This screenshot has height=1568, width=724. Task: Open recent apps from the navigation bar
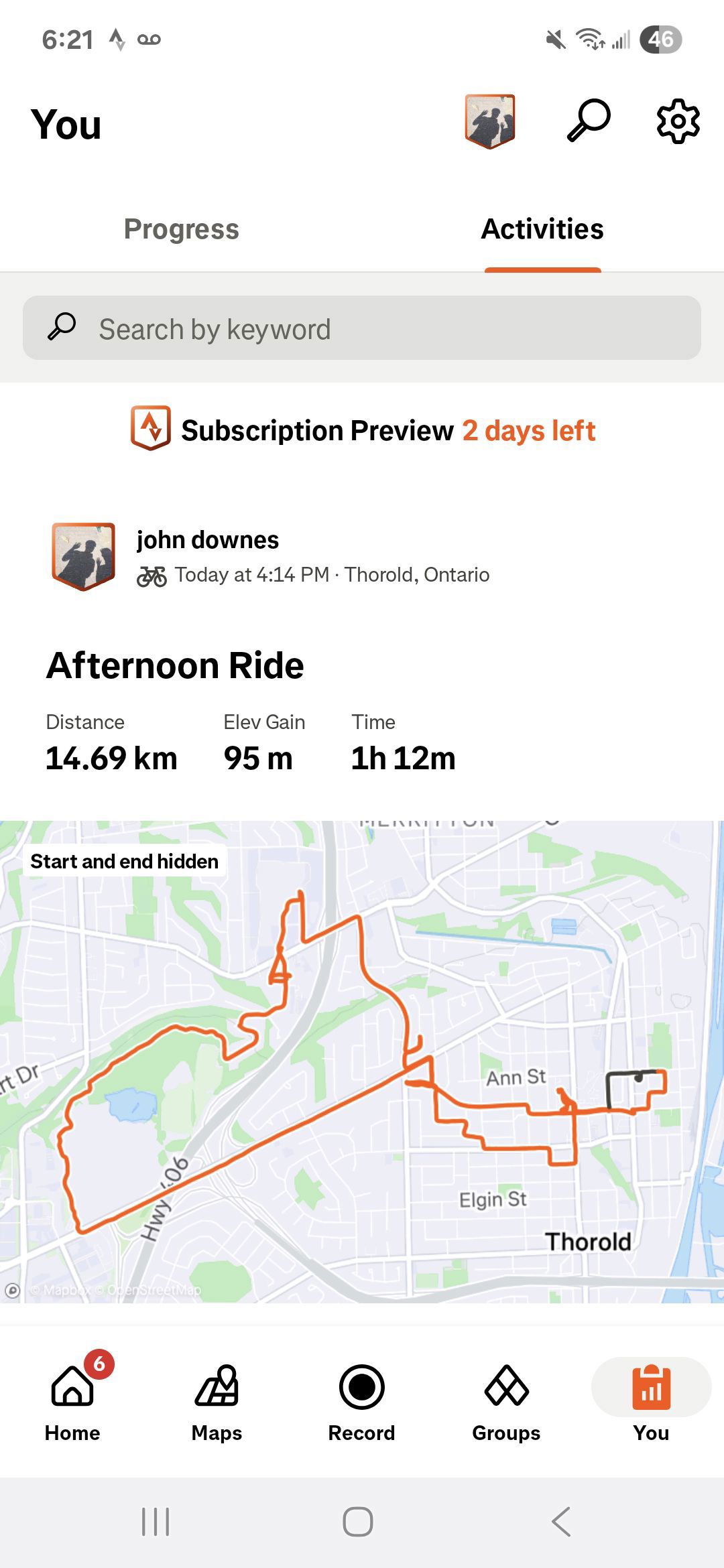click(x=156, y=1522)
